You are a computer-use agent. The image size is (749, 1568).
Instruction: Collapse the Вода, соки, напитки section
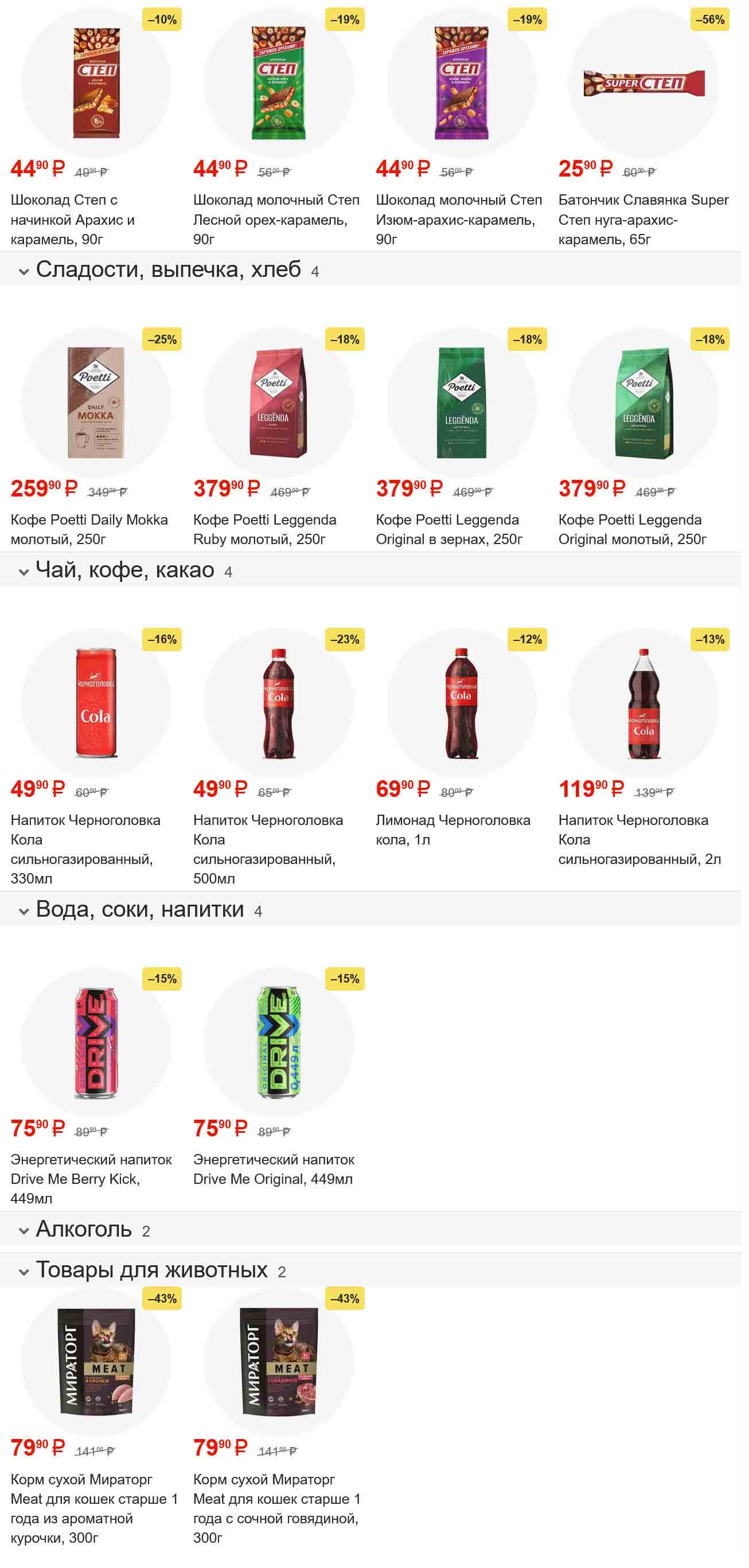point(139,909)
